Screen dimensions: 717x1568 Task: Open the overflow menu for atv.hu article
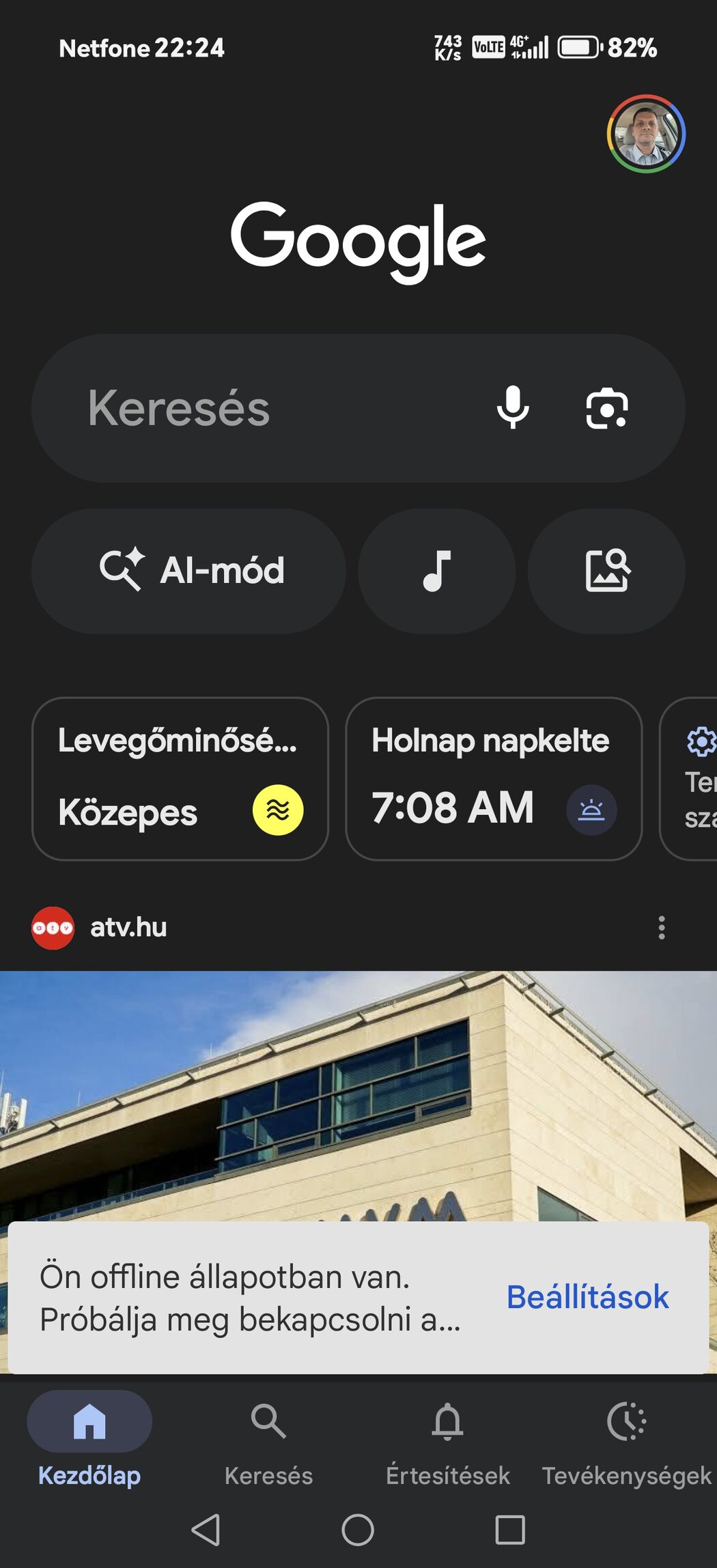click(x=661, y=928)
